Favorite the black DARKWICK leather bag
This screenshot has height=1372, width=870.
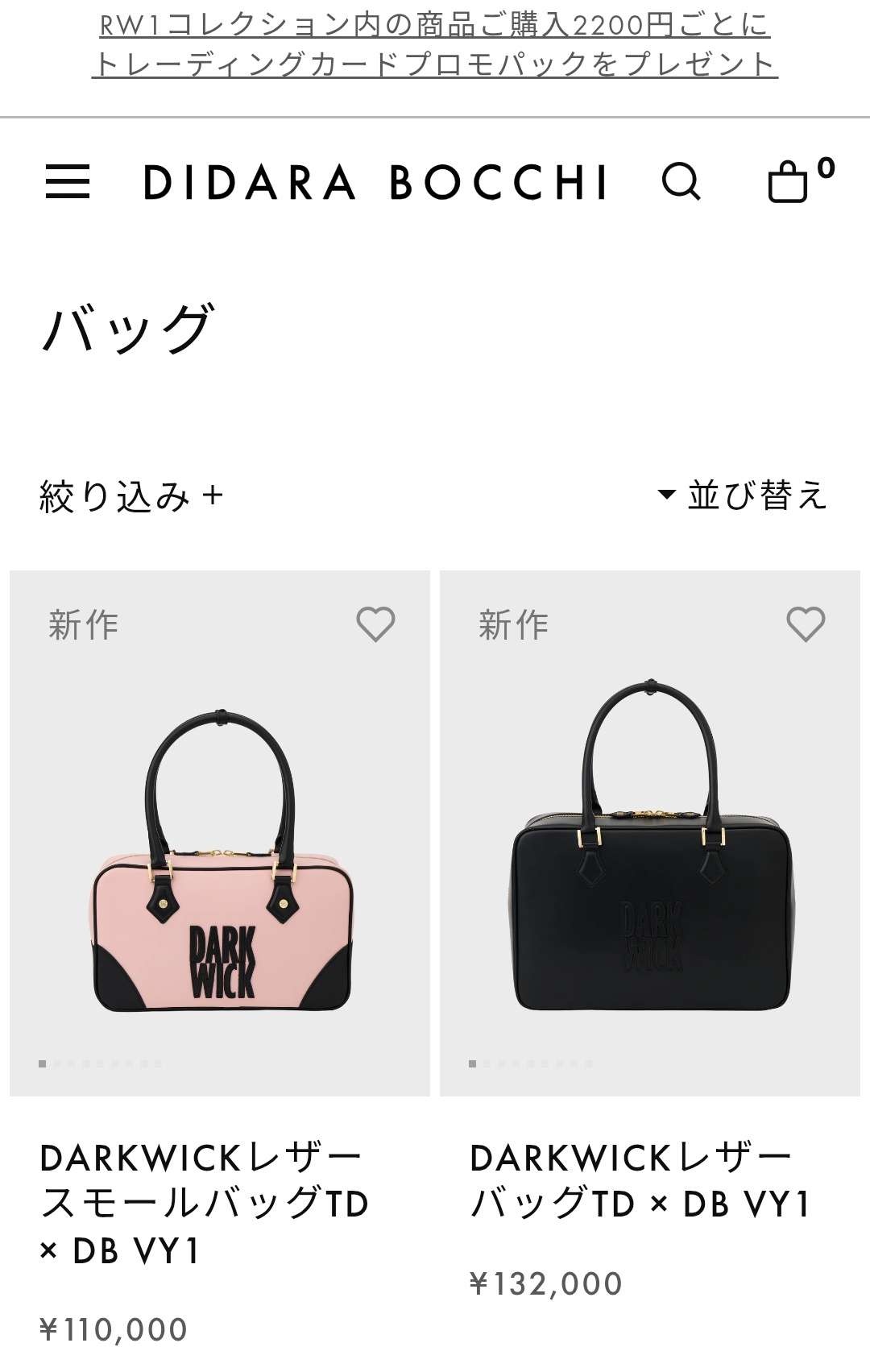pyautogui.click(x=806, y=624)
